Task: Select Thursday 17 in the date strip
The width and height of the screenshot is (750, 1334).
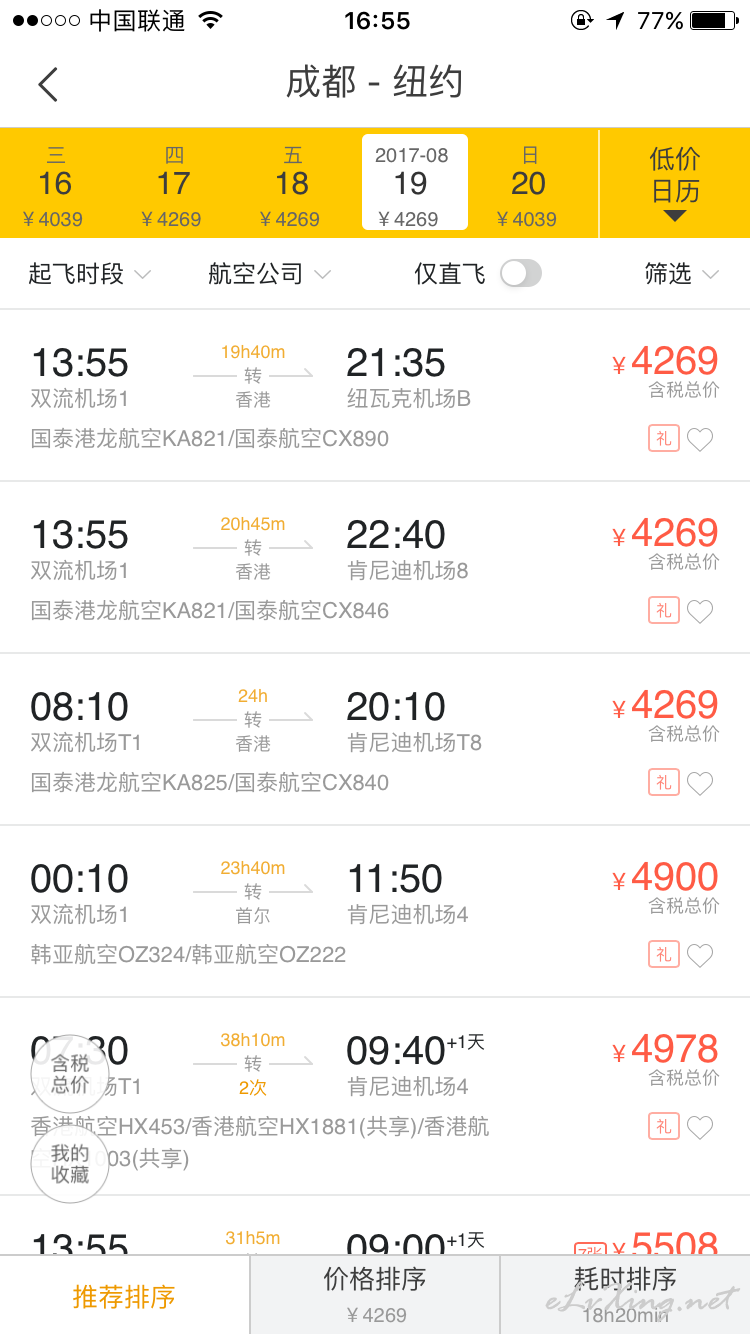Action: pyautogui.click(x=172, y=185)
